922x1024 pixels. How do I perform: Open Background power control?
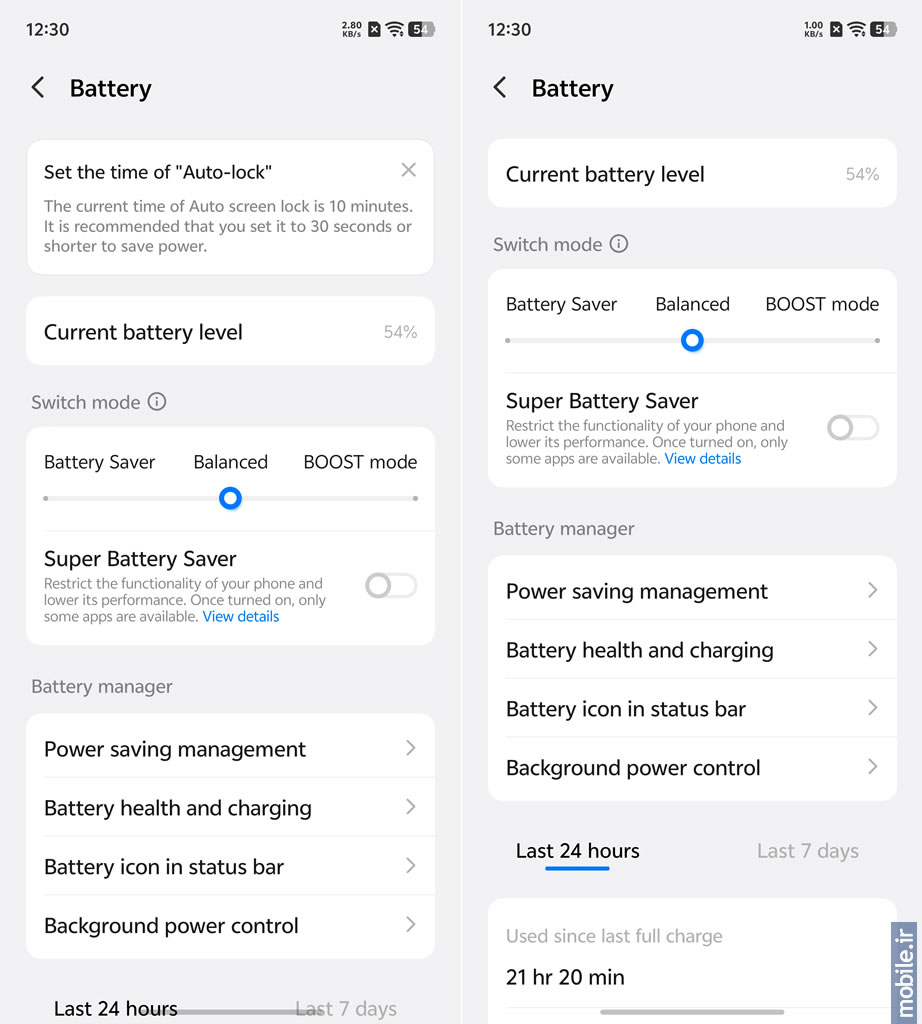coord(230,926)
